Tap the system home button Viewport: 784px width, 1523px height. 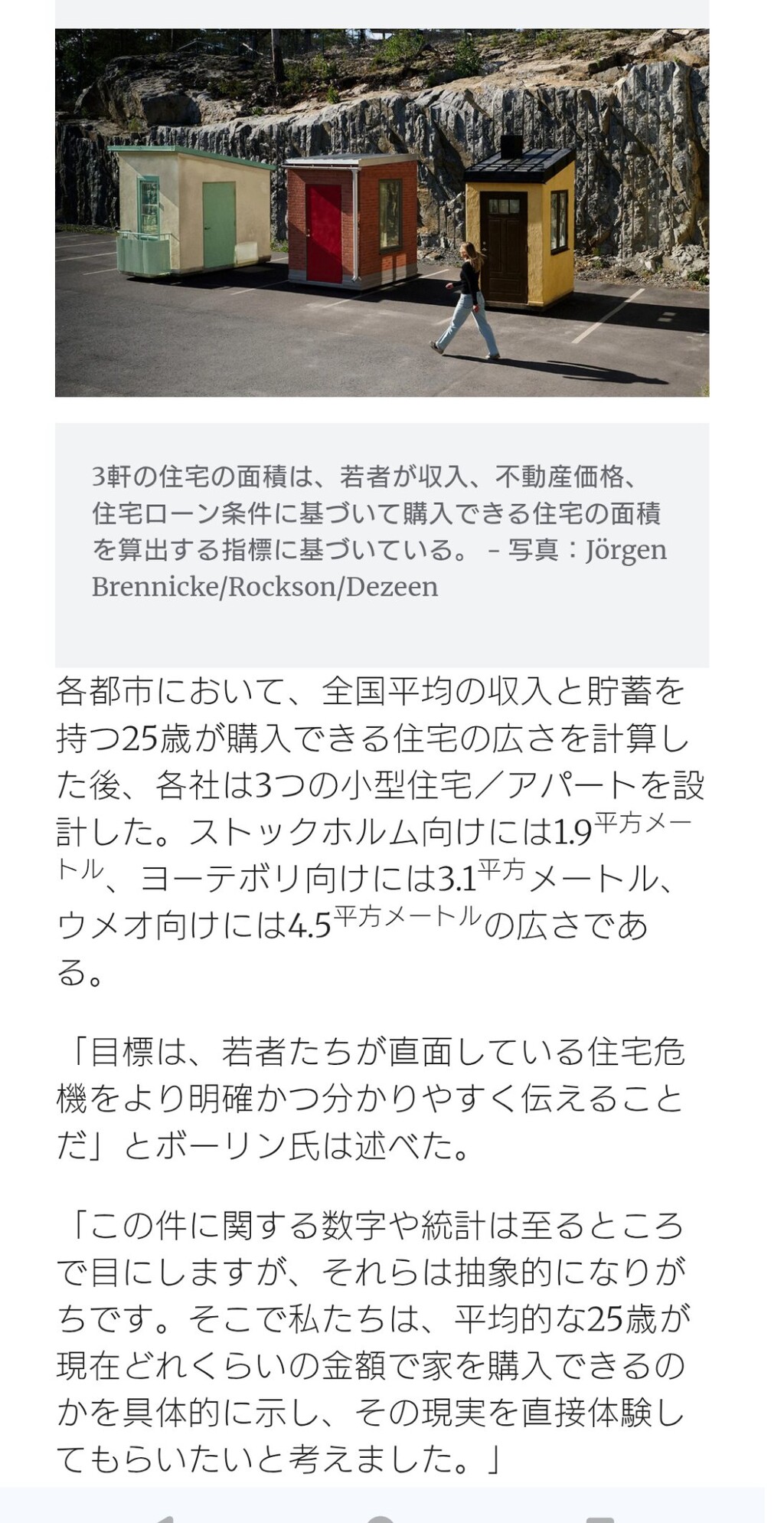click(x=381, y=1519)
